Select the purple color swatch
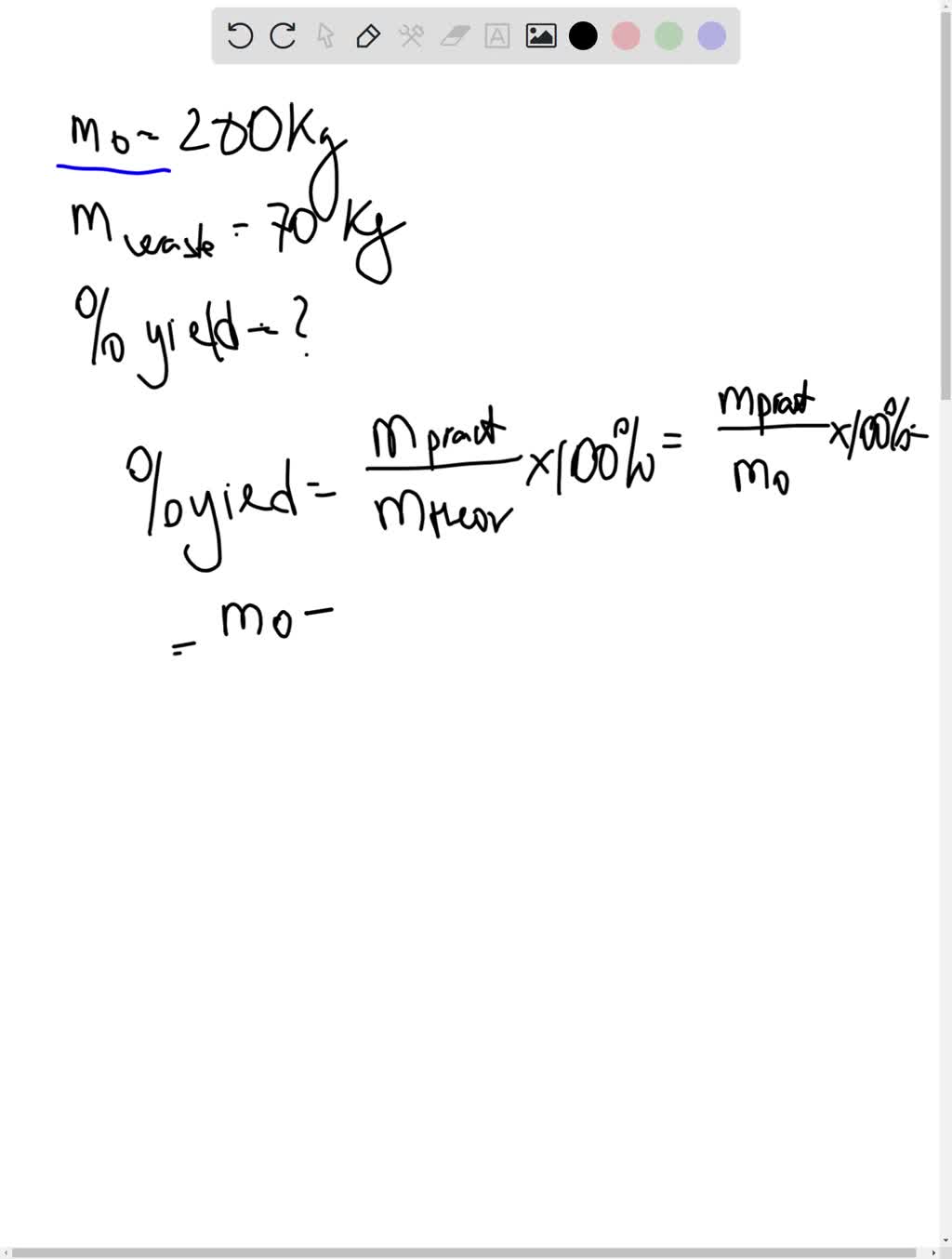This screenshot has height=1259, width=952. click(x=709, y=35)
